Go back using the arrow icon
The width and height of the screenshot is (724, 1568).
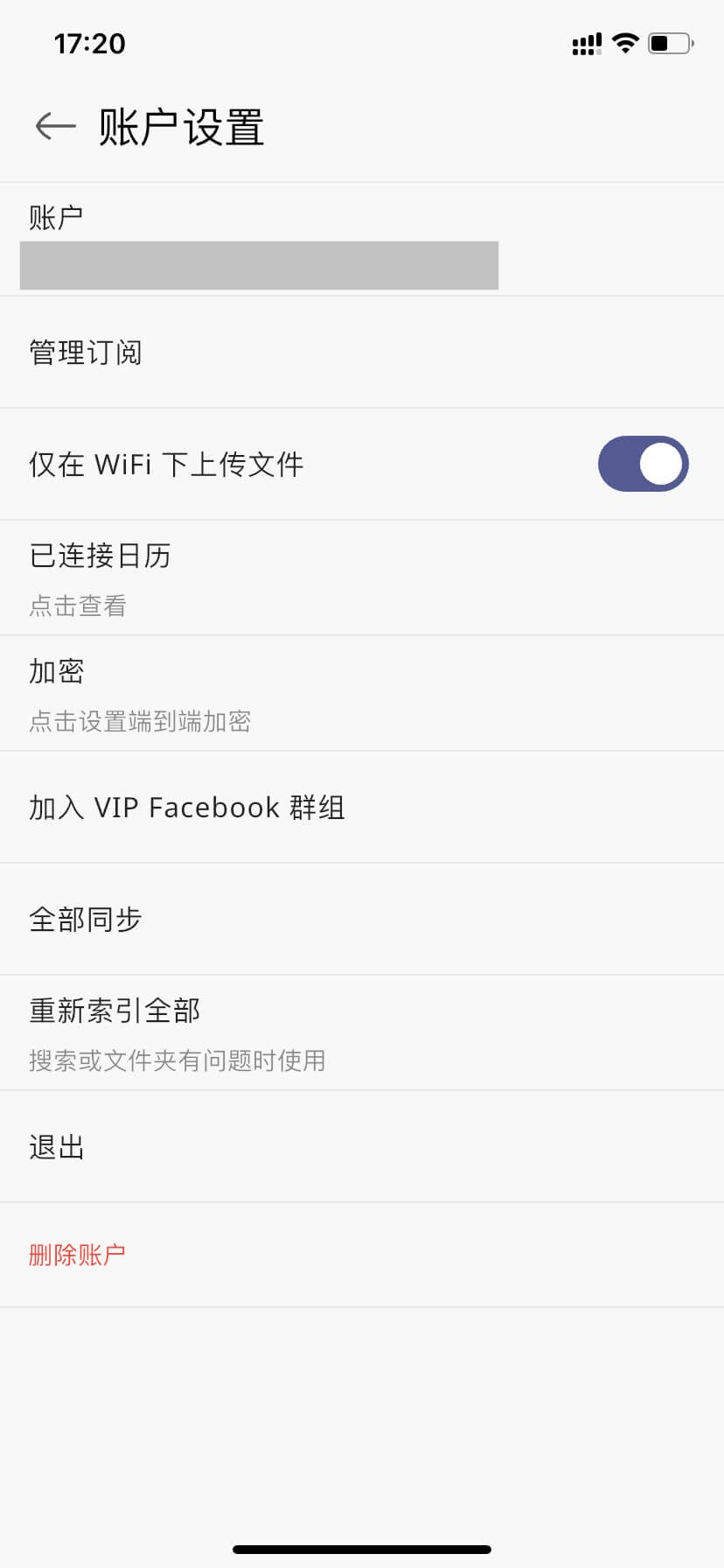point(56,127)
